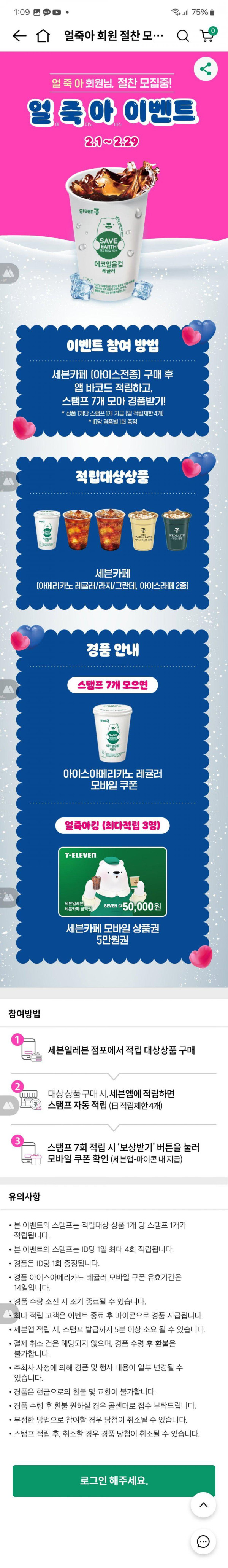Viewport: 228px width, 1568px height.
Task: Open the chat support bubble
Action: tap(204, 1542)
